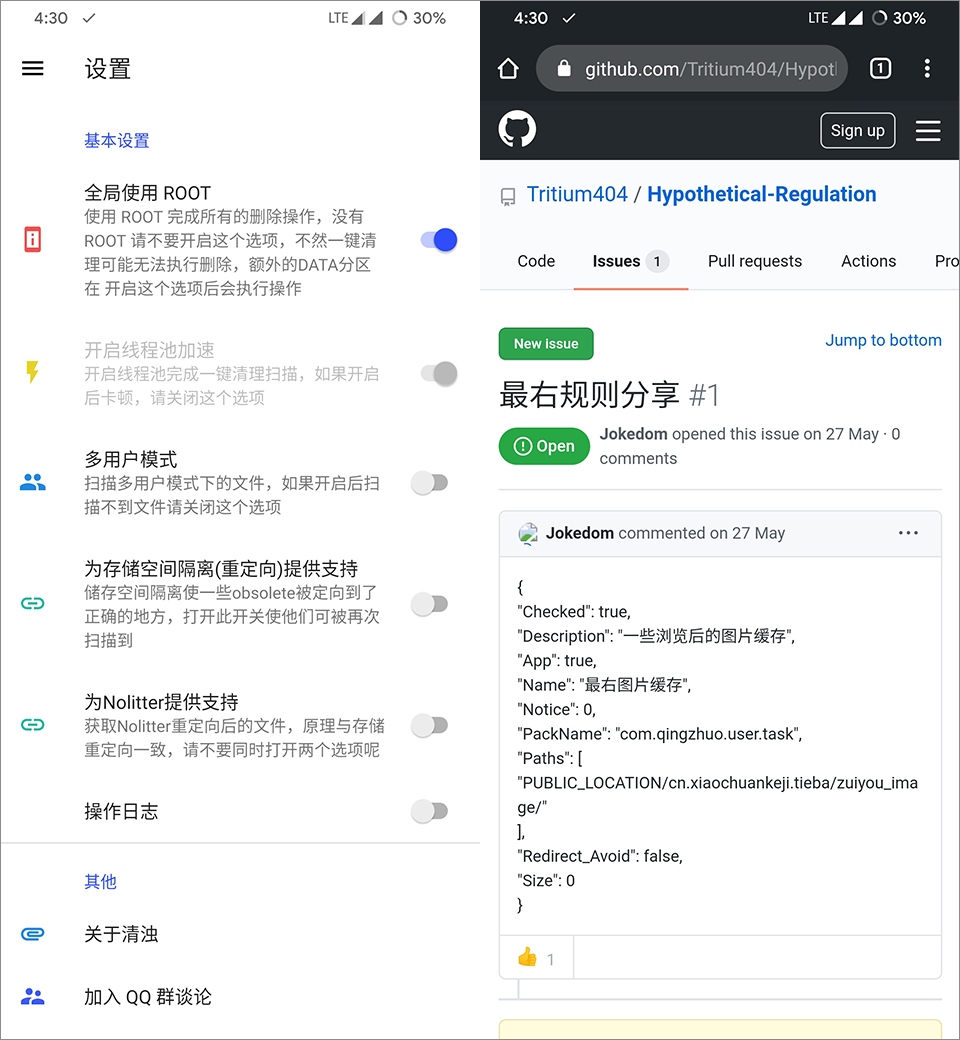
Task: Enable the 操作日志 switch
Action: (x=430, y=811)
